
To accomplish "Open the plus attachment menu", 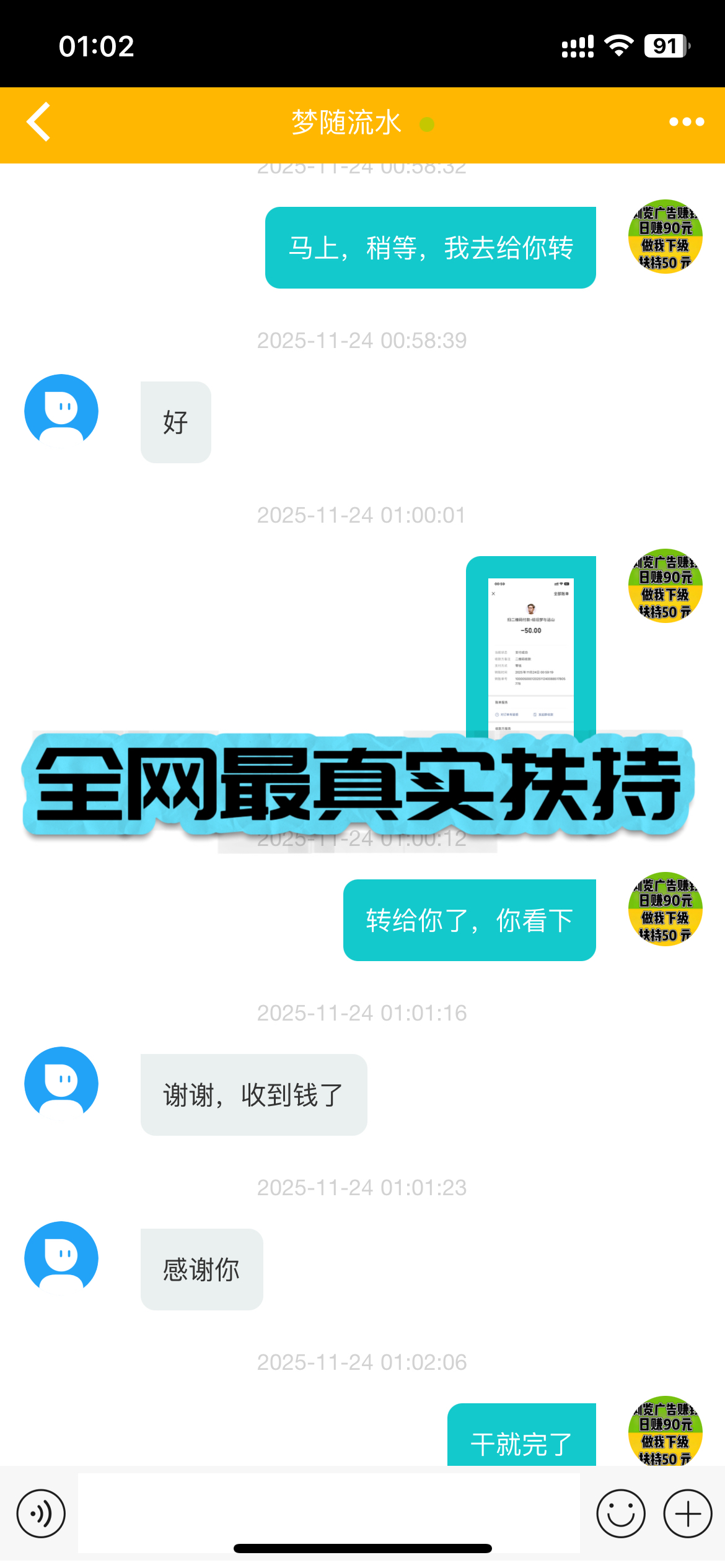I will [687, 1514].
